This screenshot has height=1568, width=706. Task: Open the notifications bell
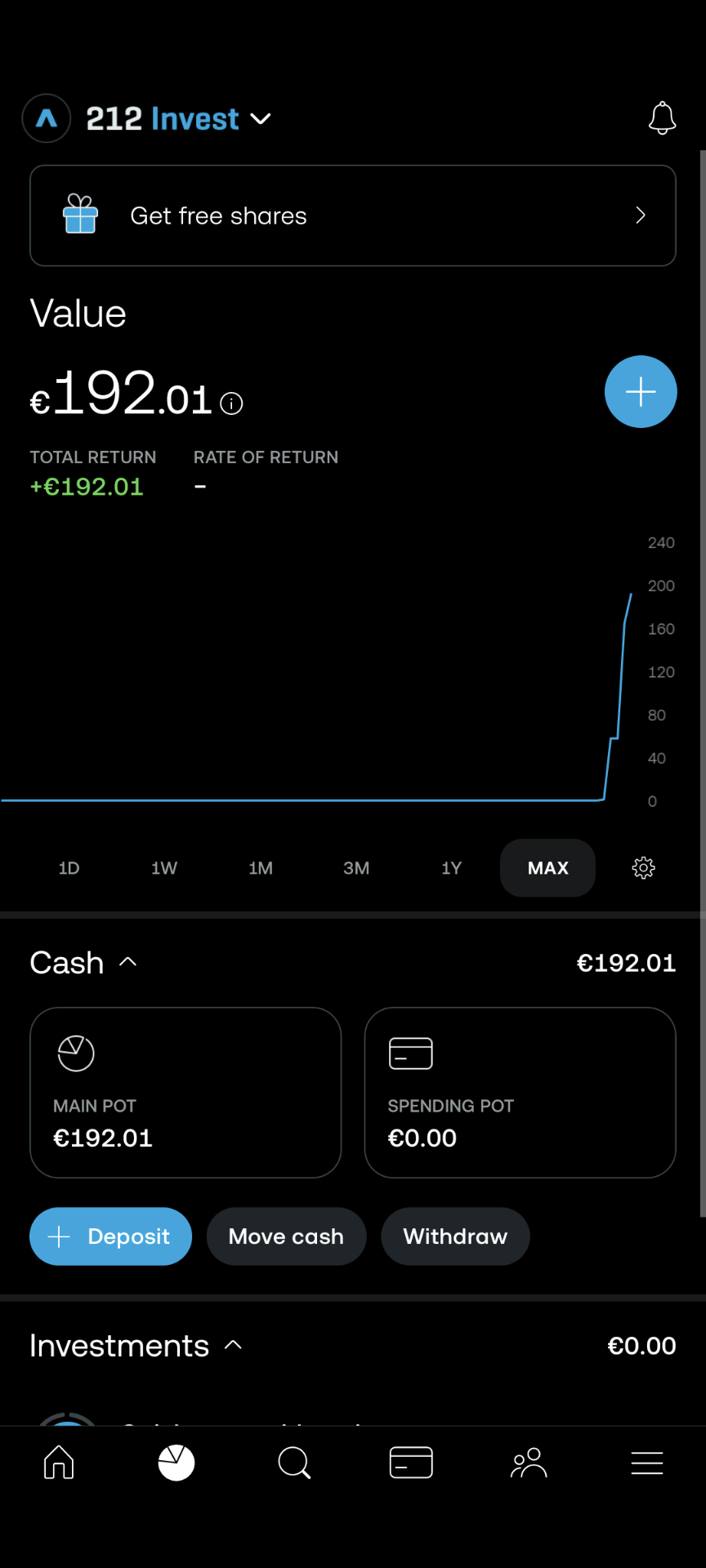(x=662, y=118)
